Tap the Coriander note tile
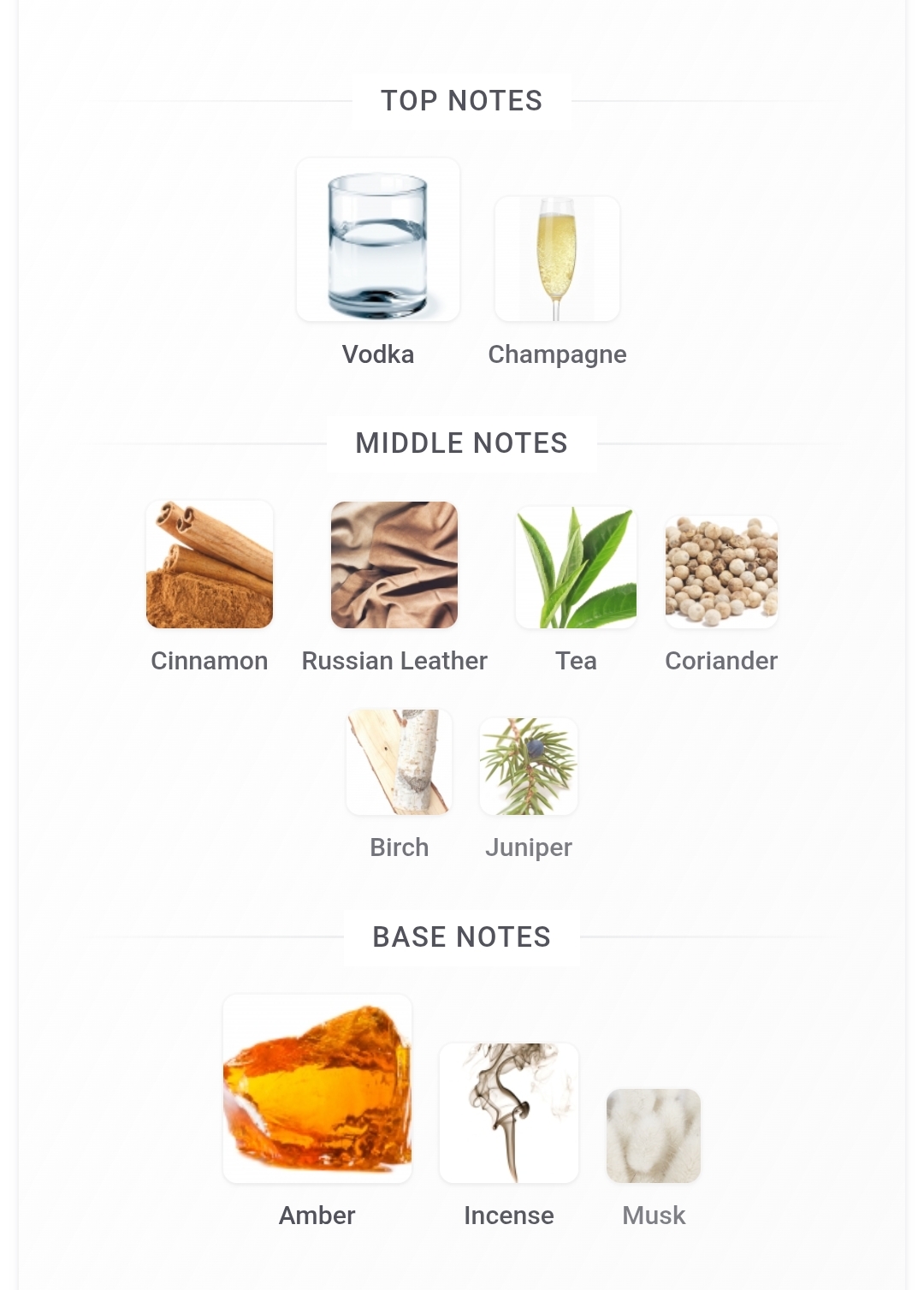This screenshot has width=924, height=1290. 721,572
